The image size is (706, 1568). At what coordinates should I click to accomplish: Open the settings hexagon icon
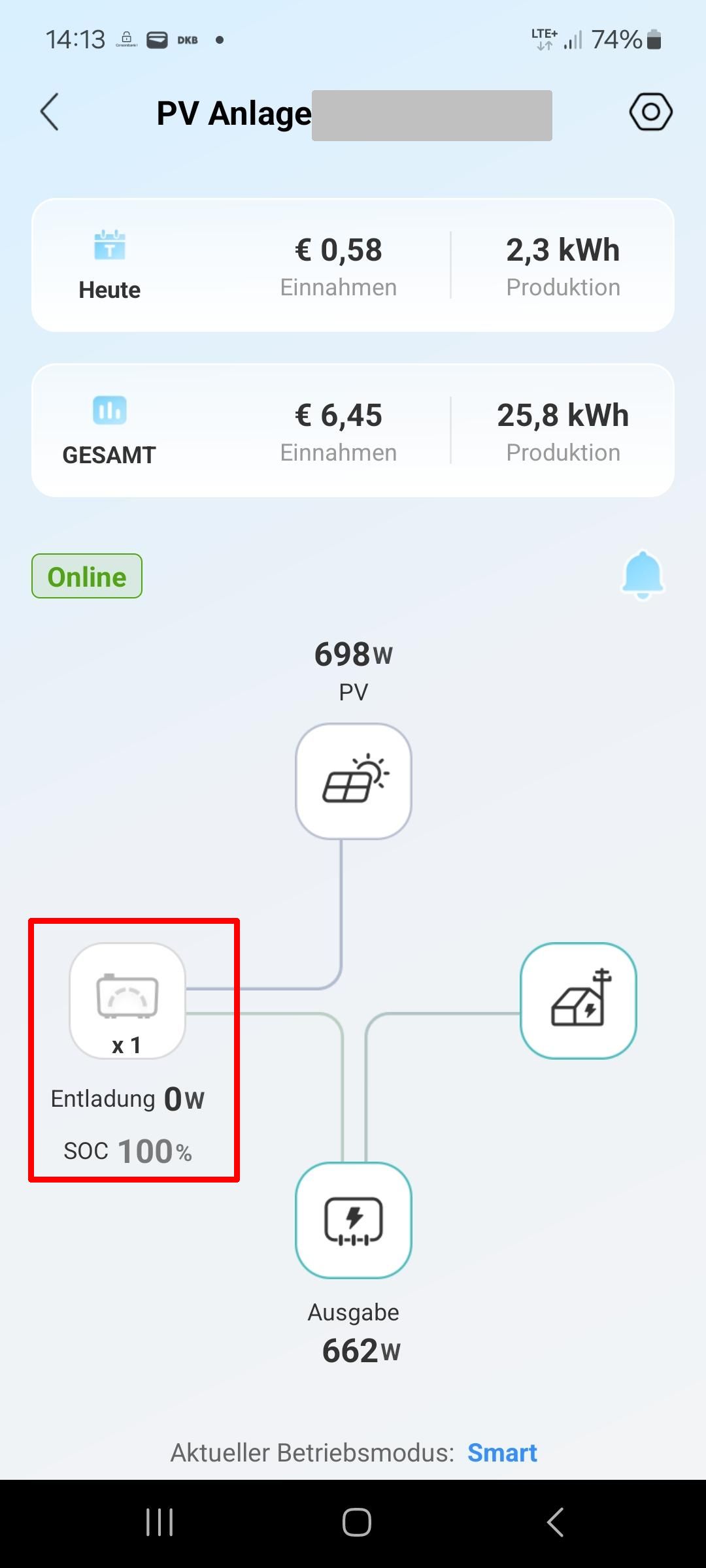tap(650, 112)
